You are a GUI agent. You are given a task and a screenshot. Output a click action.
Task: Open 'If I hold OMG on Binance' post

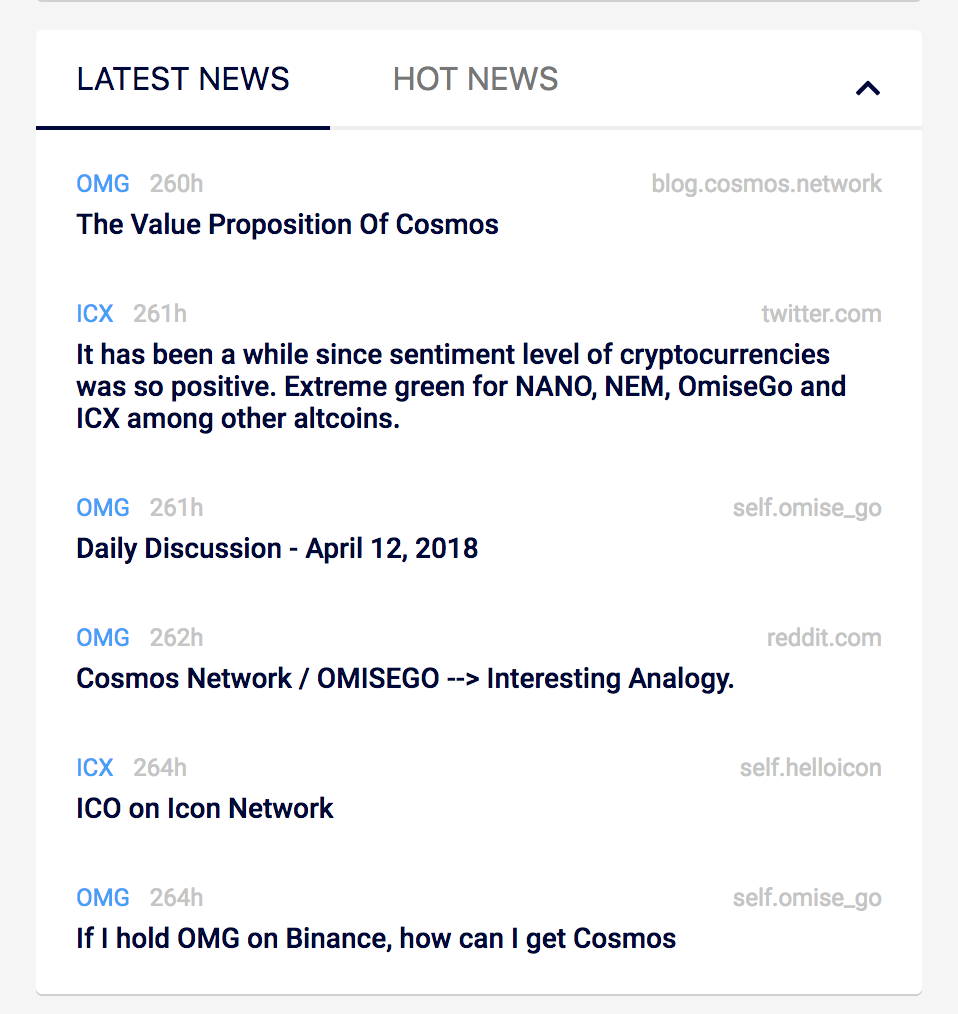pyautogui.click(x=376, y=938)
